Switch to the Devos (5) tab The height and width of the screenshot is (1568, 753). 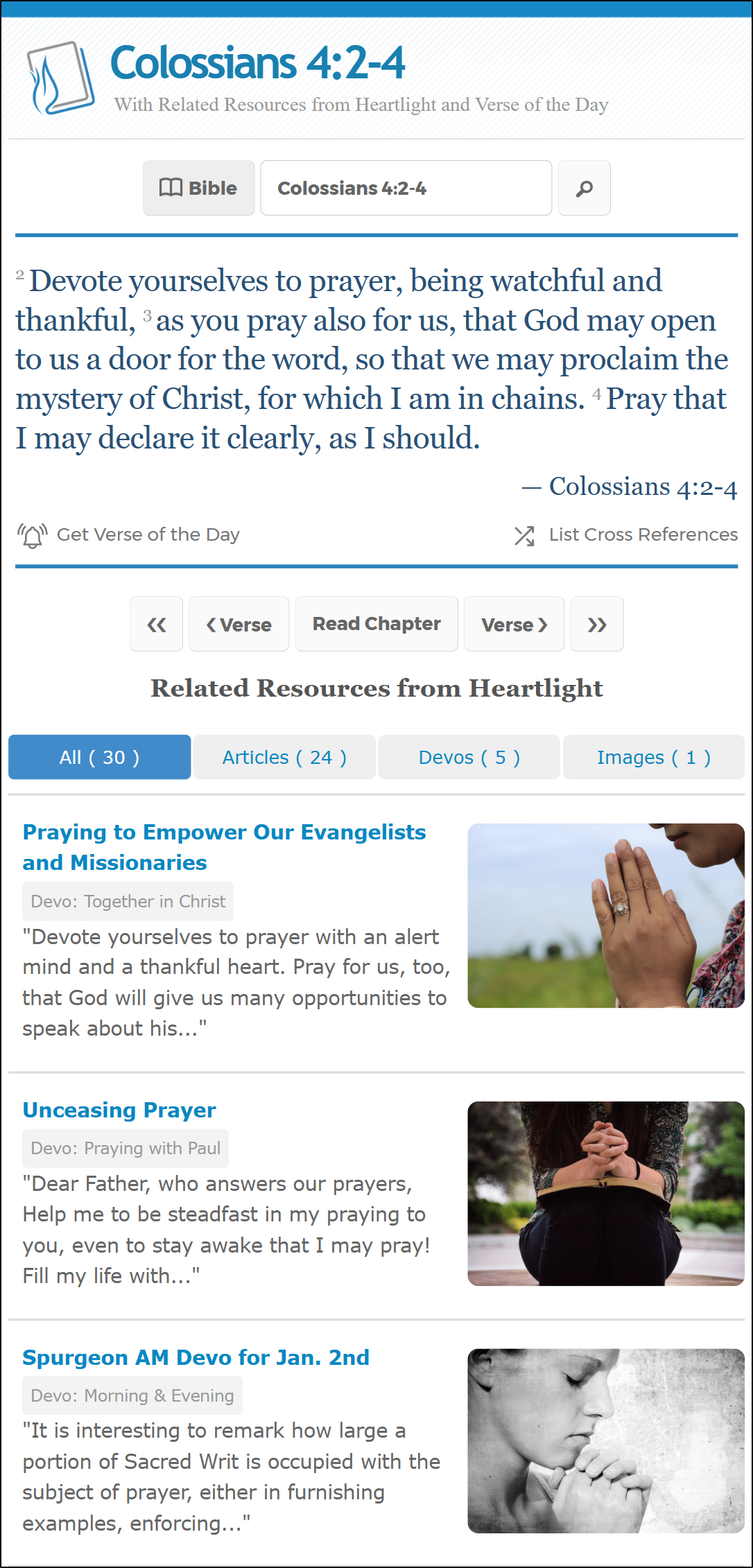469,757
